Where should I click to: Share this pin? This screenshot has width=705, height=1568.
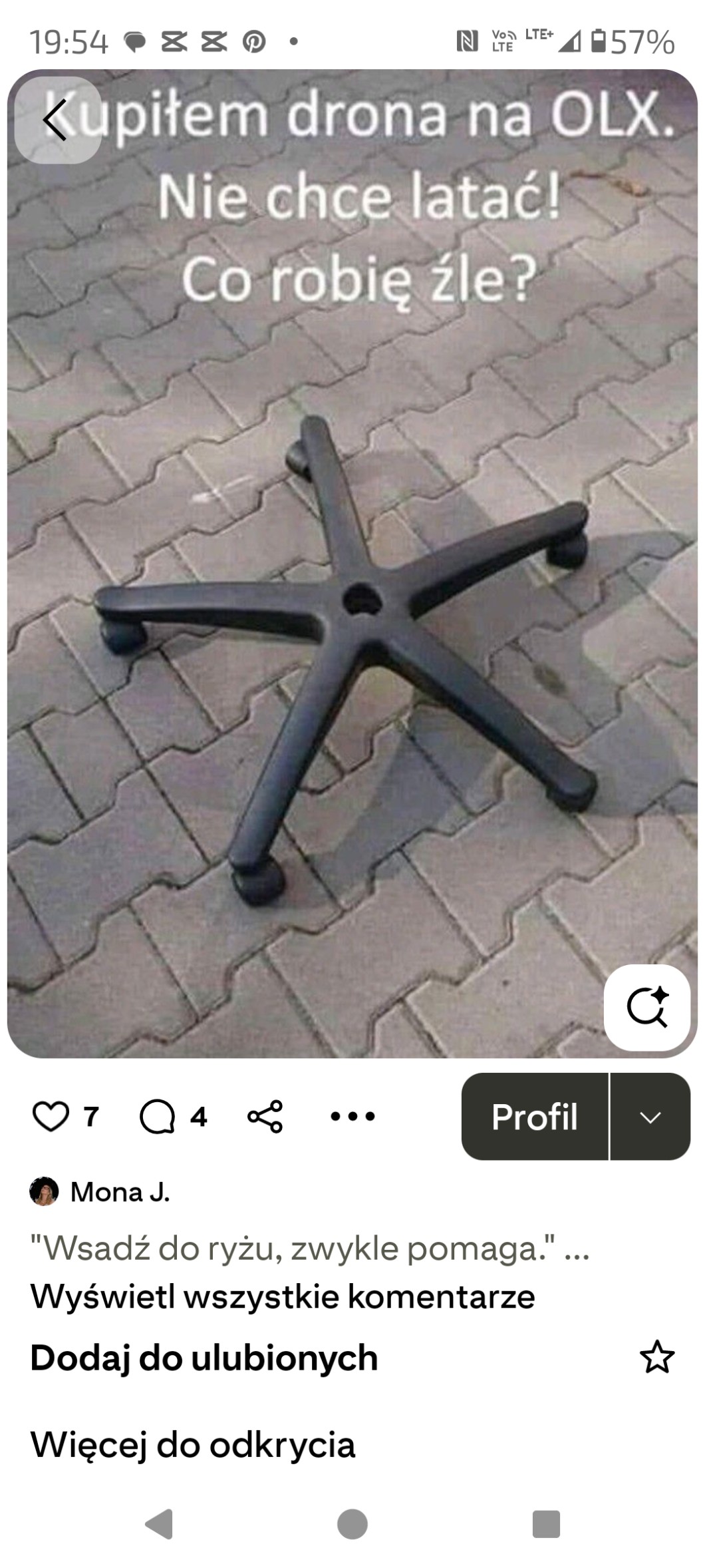pos(265,1116)
